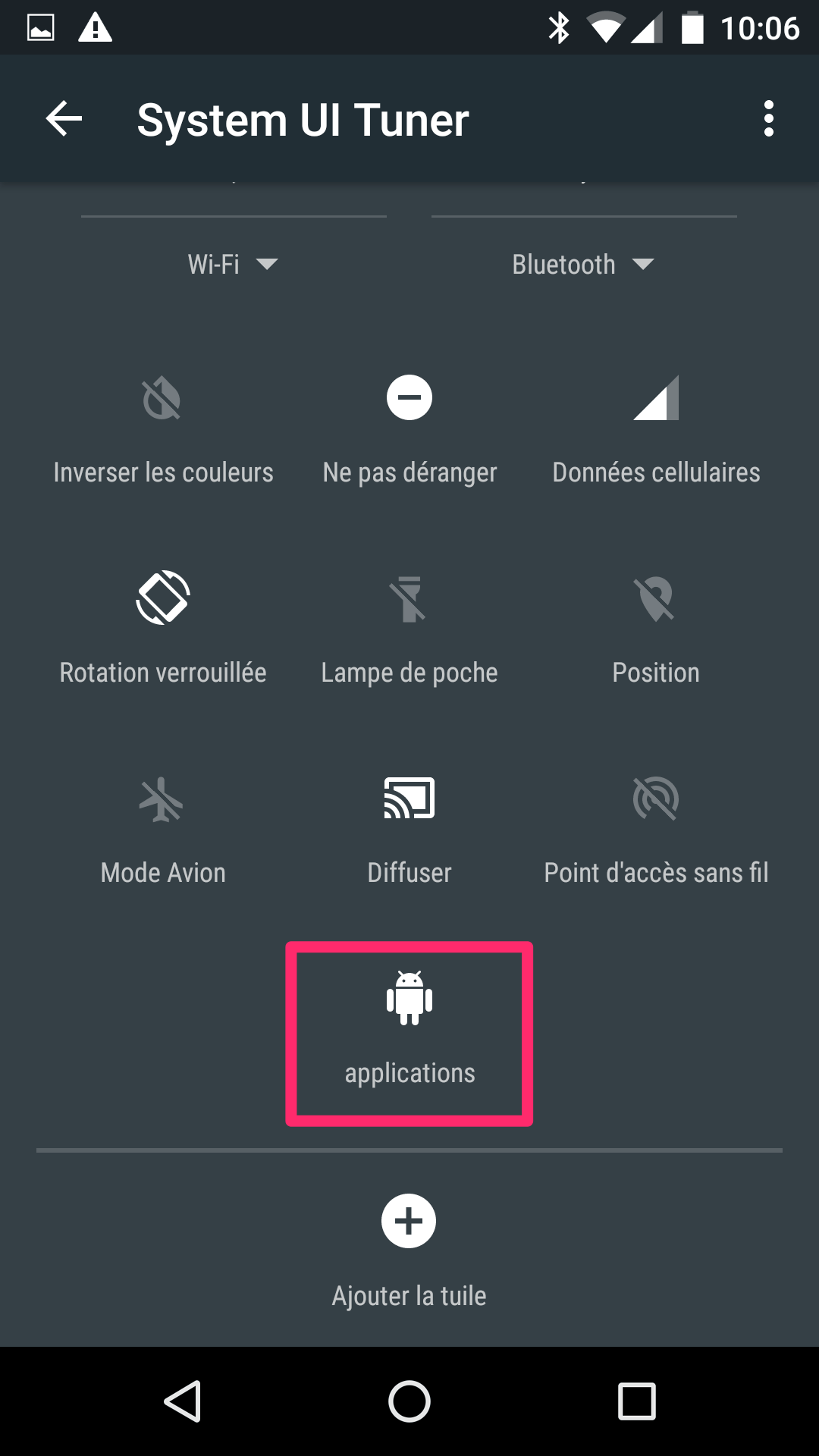Go to the home screen
Image resolution: width=819 pixels, height=1456 pixels.
pyautogui.click(x=409, y=1401)
